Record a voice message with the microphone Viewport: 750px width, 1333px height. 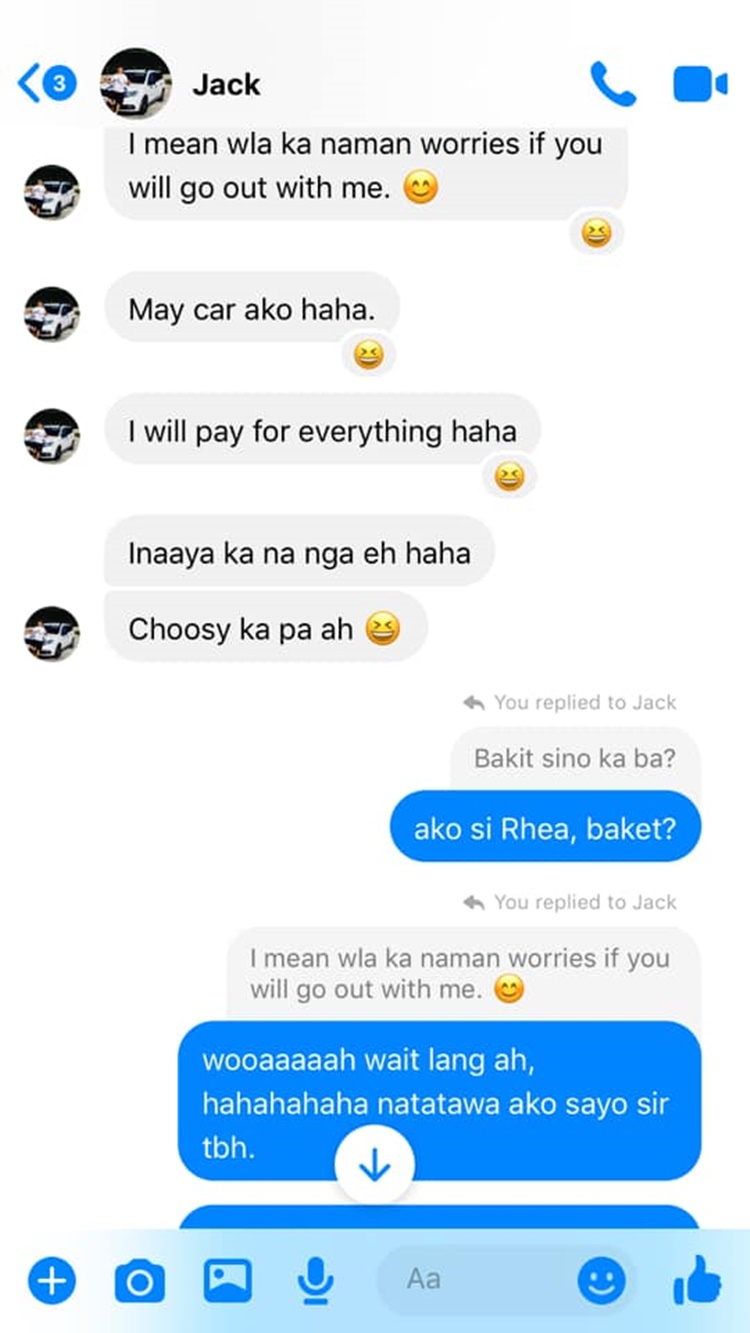316,1280
